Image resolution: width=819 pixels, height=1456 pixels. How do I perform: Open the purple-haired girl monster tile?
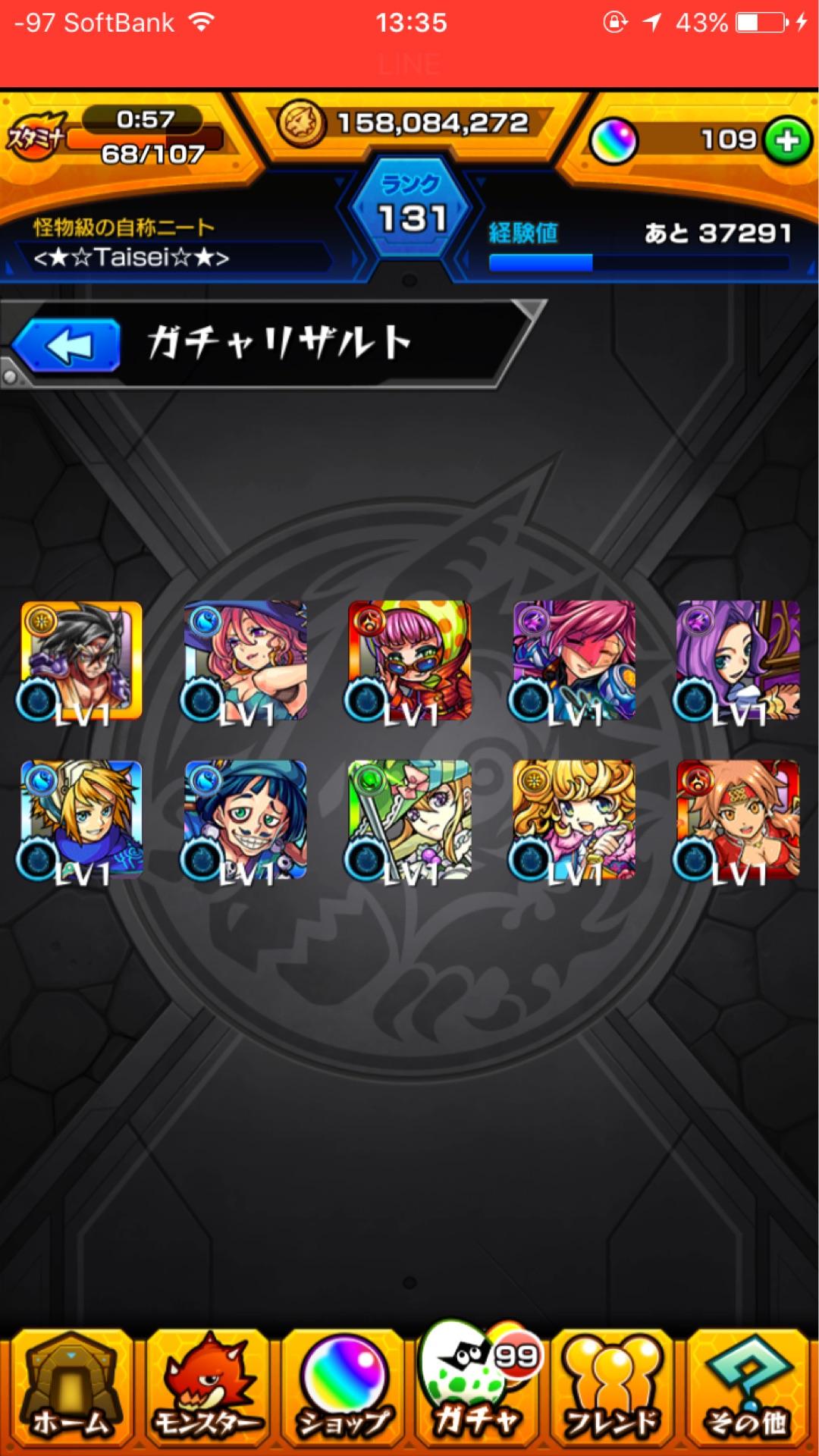(737, 661)
